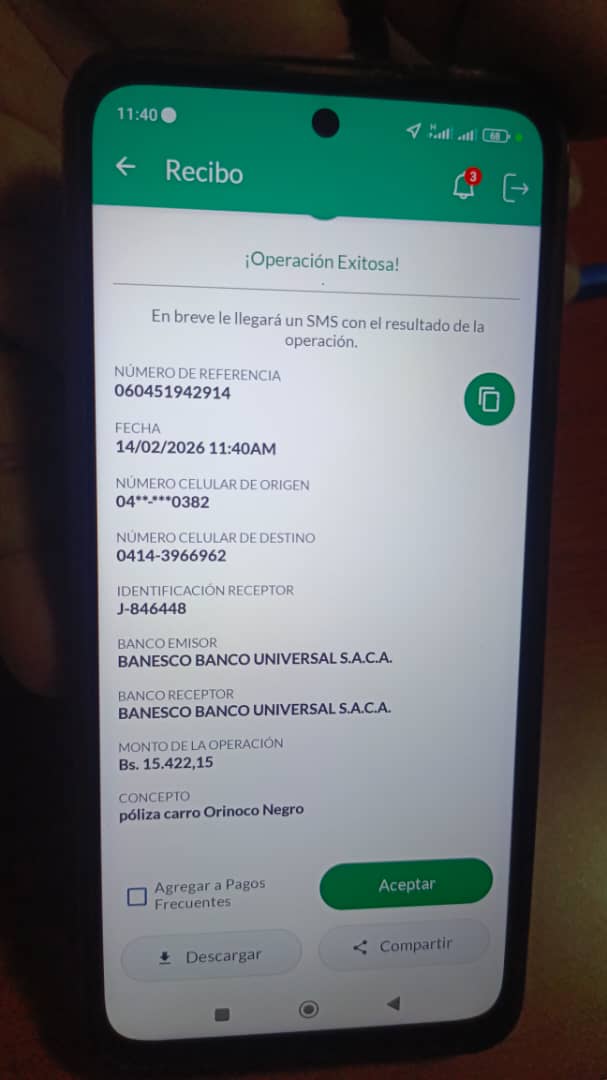
Task: Copy the receipt reference number
Action: [489, 400]
